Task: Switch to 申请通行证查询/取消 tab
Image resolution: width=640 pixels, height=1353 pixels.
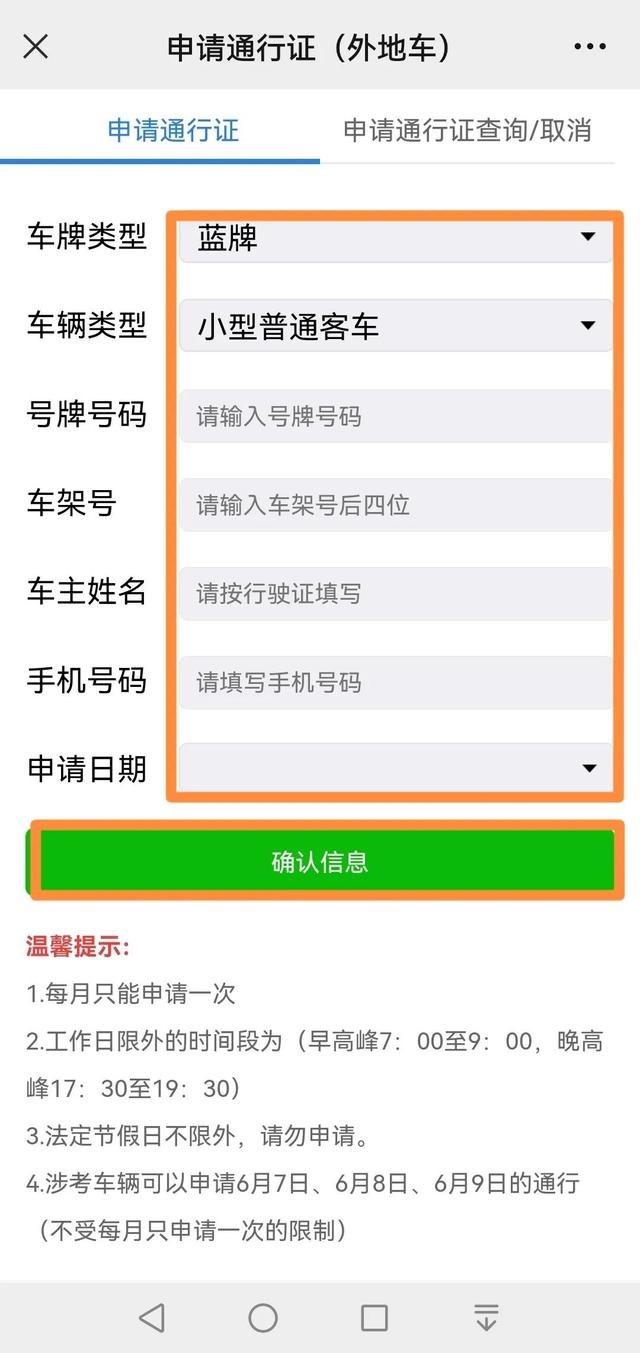Action: (x=467, y=130)
